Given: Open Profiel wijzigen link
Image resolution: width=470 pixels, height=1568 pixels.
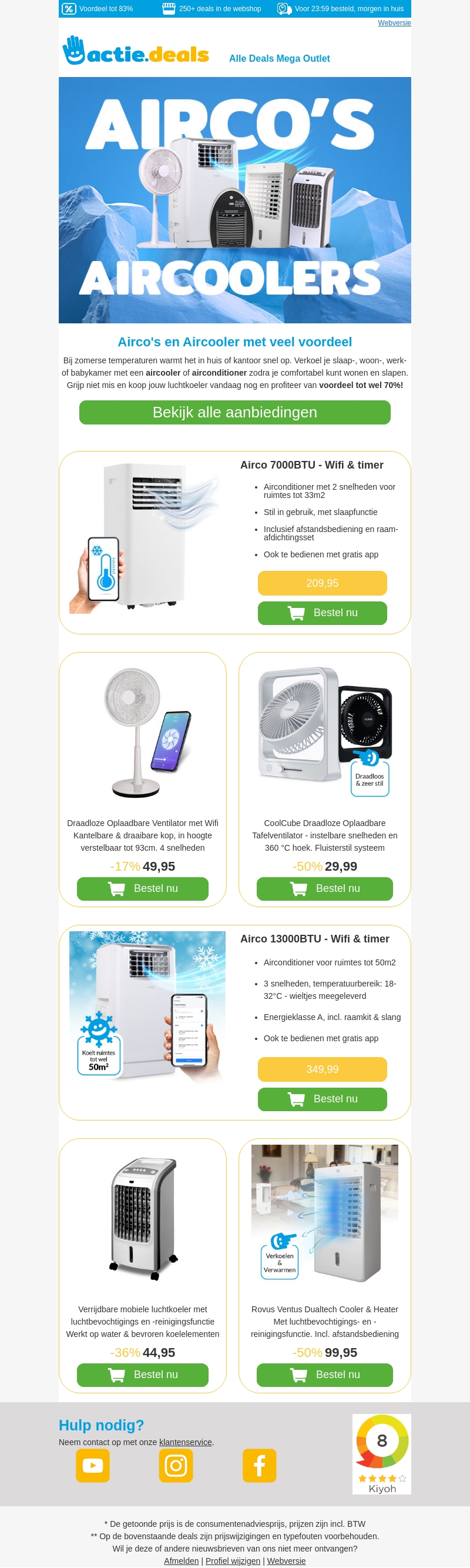Looking at the screenshot, I should 233,1561.
